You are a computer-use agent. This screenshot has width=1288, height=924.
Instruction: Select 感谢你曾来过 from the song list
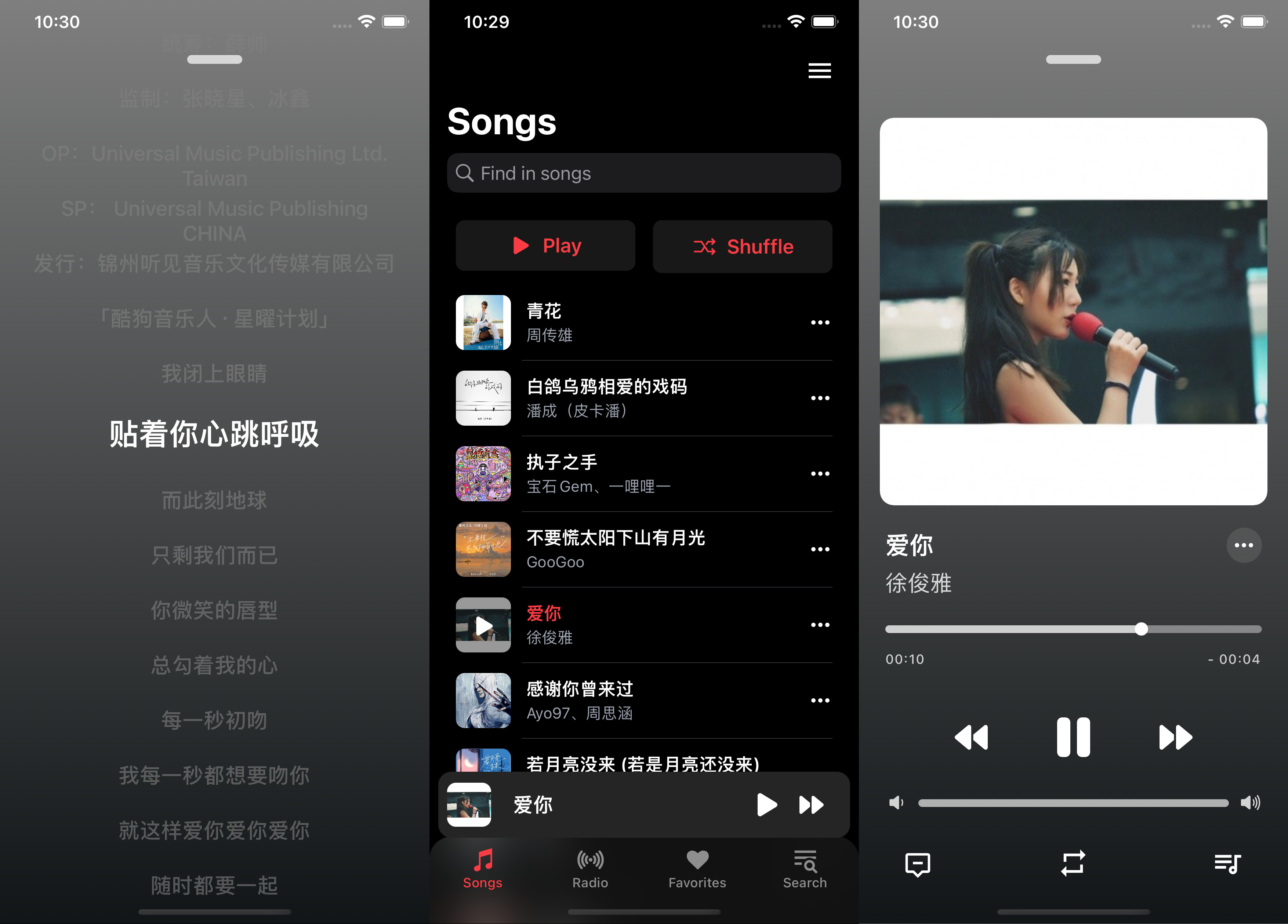pos(625,700)
